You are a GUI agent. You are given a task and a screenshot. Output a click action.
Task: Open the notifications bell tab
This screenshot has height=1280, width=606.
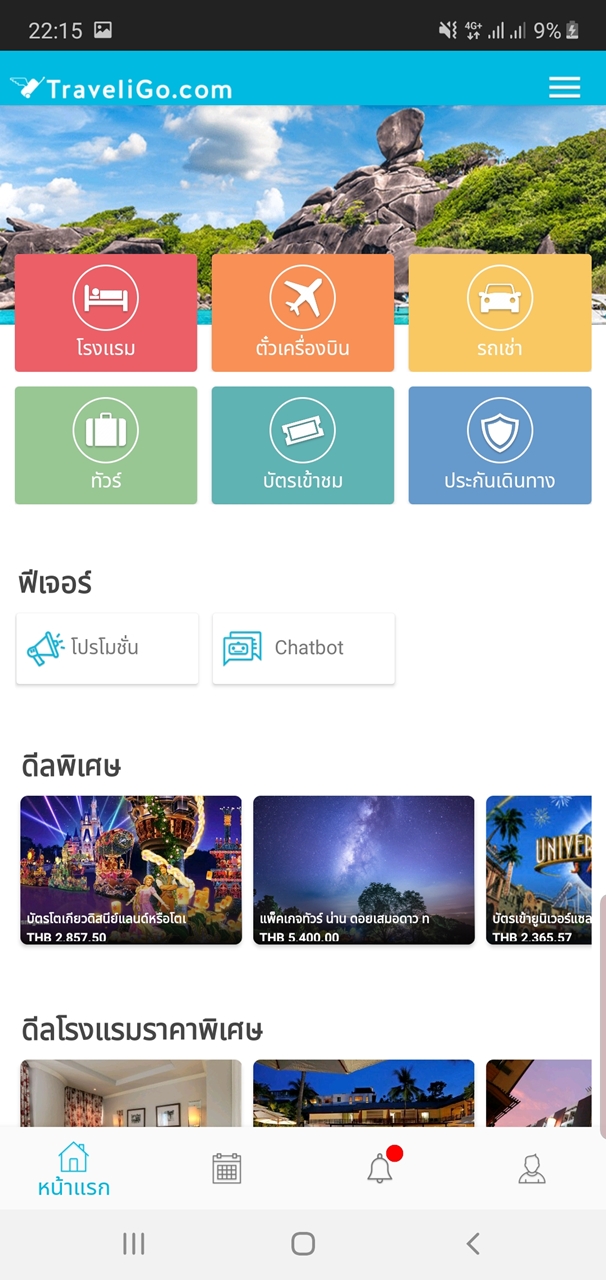tap(380, 1168)
